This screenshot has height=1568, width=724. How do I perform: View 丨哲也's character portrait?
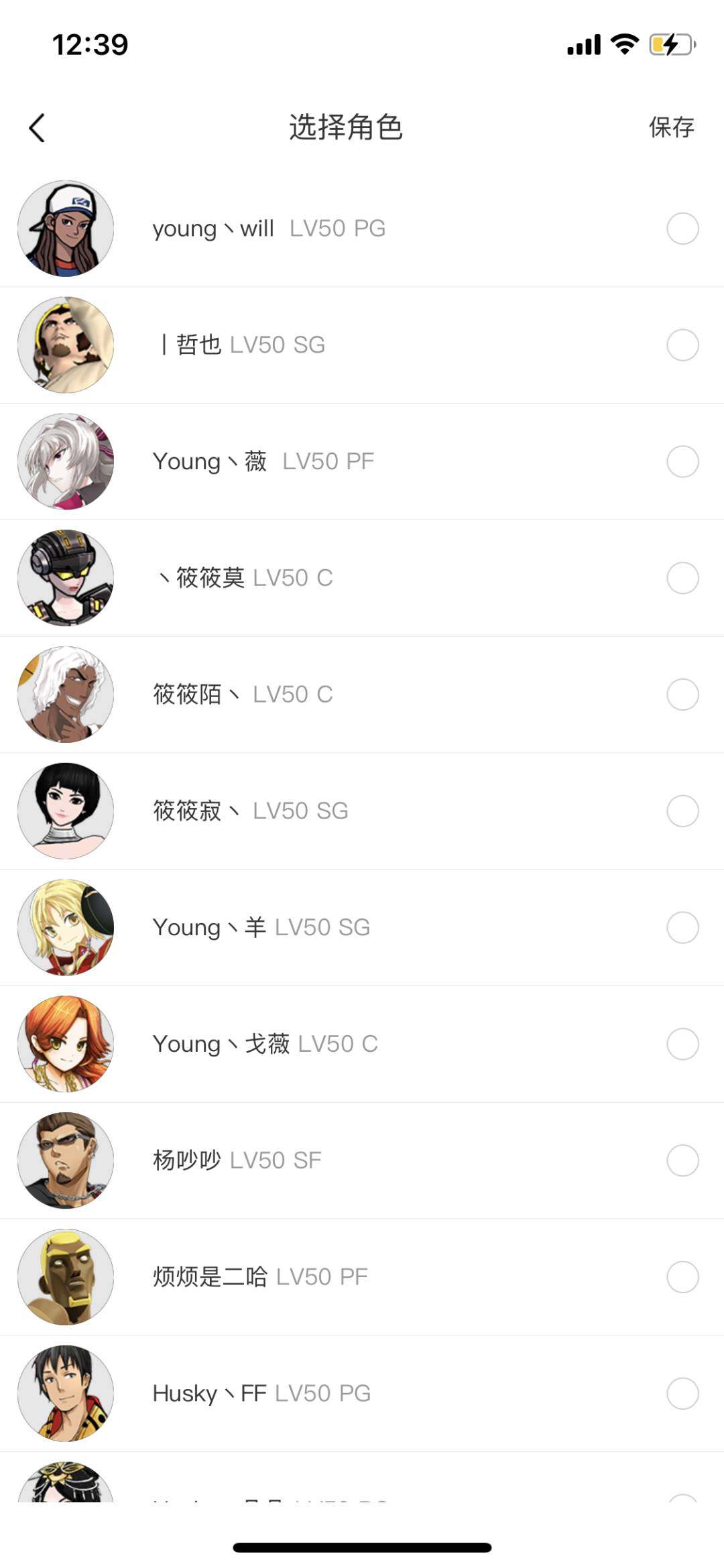65,344
